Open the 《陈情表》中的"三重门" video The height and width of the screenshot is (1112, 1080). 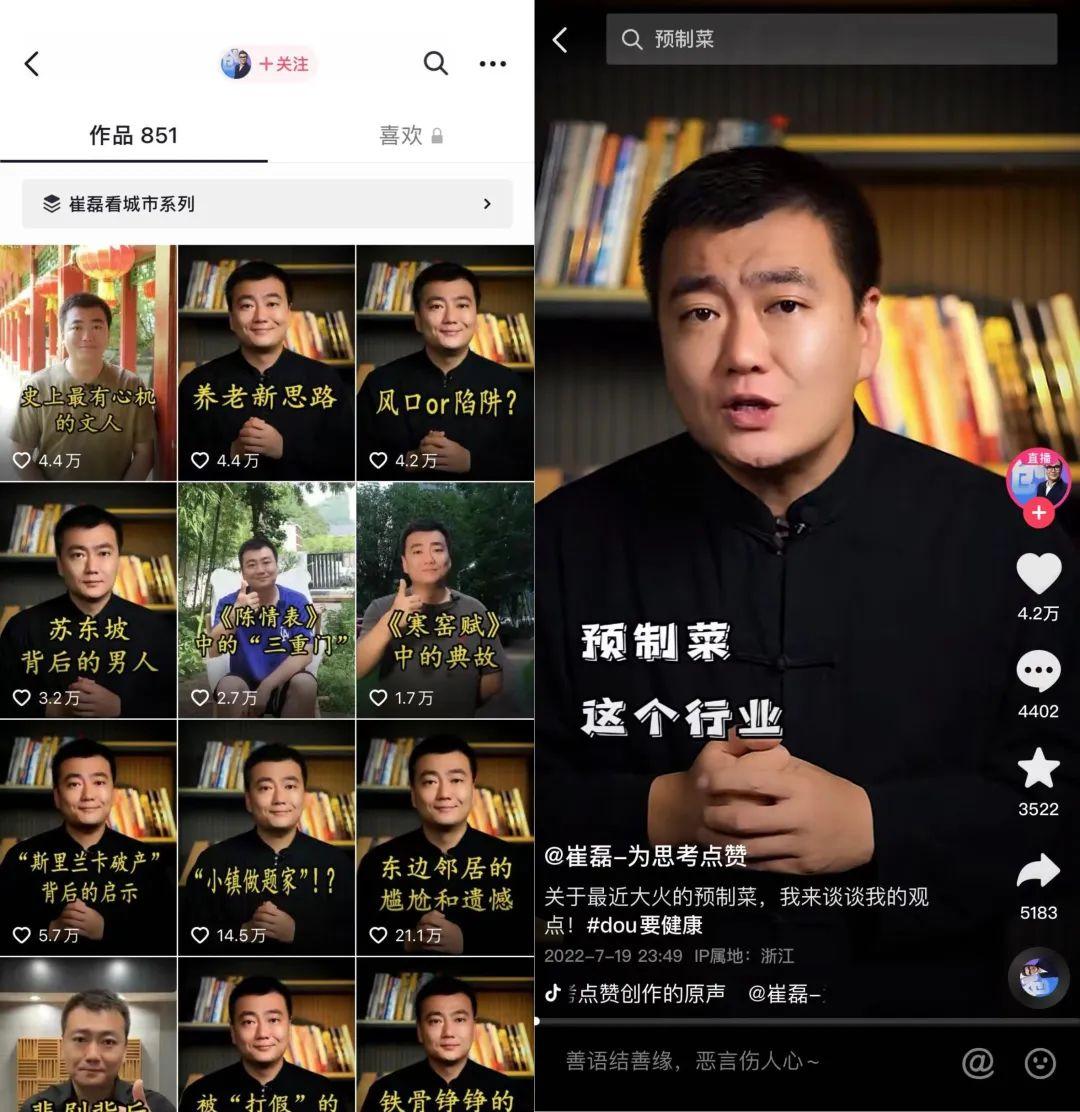point(266,600)
